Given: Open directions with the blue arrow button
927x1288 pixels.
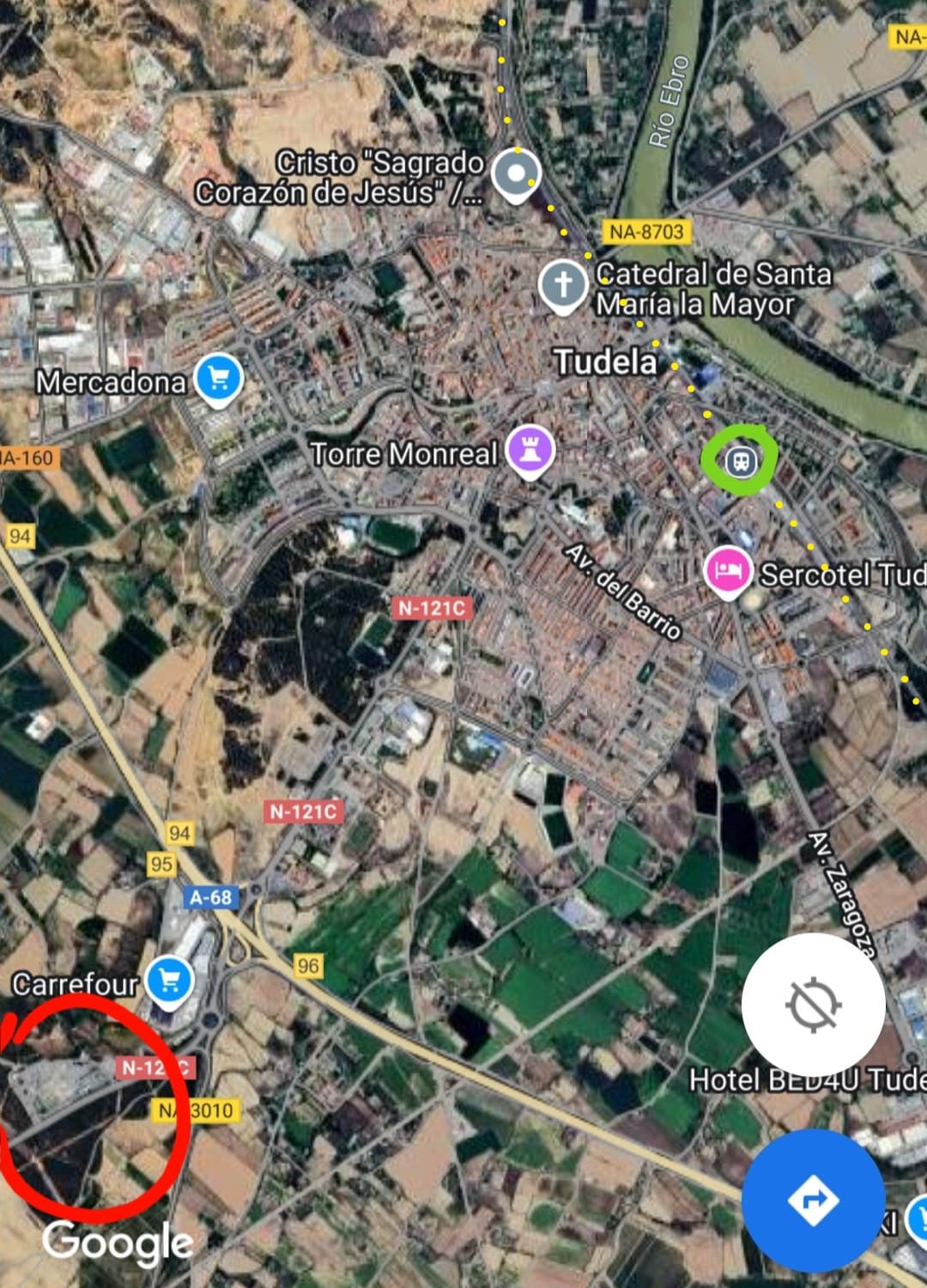Looking at the screenshot, I should click(813, 1200).
